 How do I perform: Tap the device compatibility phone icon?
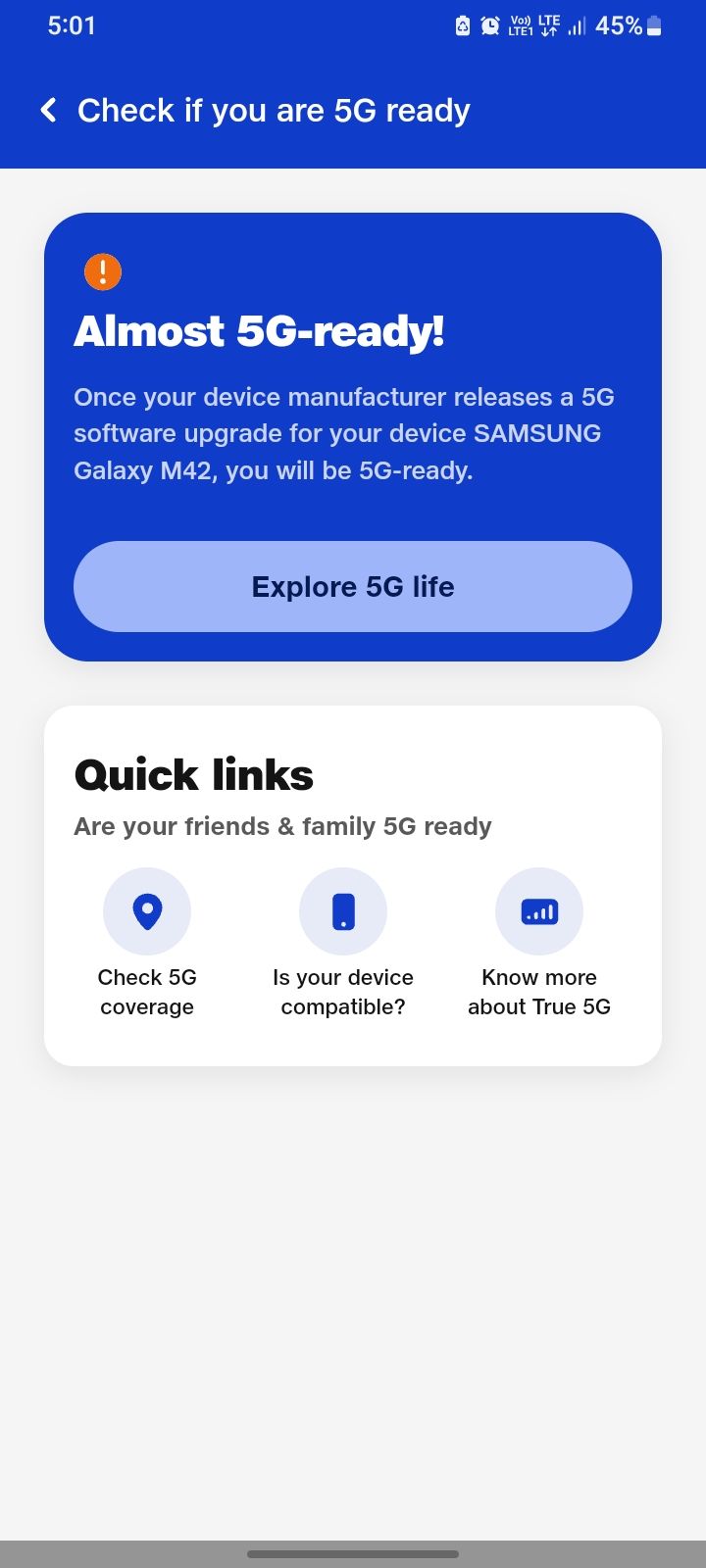point(343,910)
